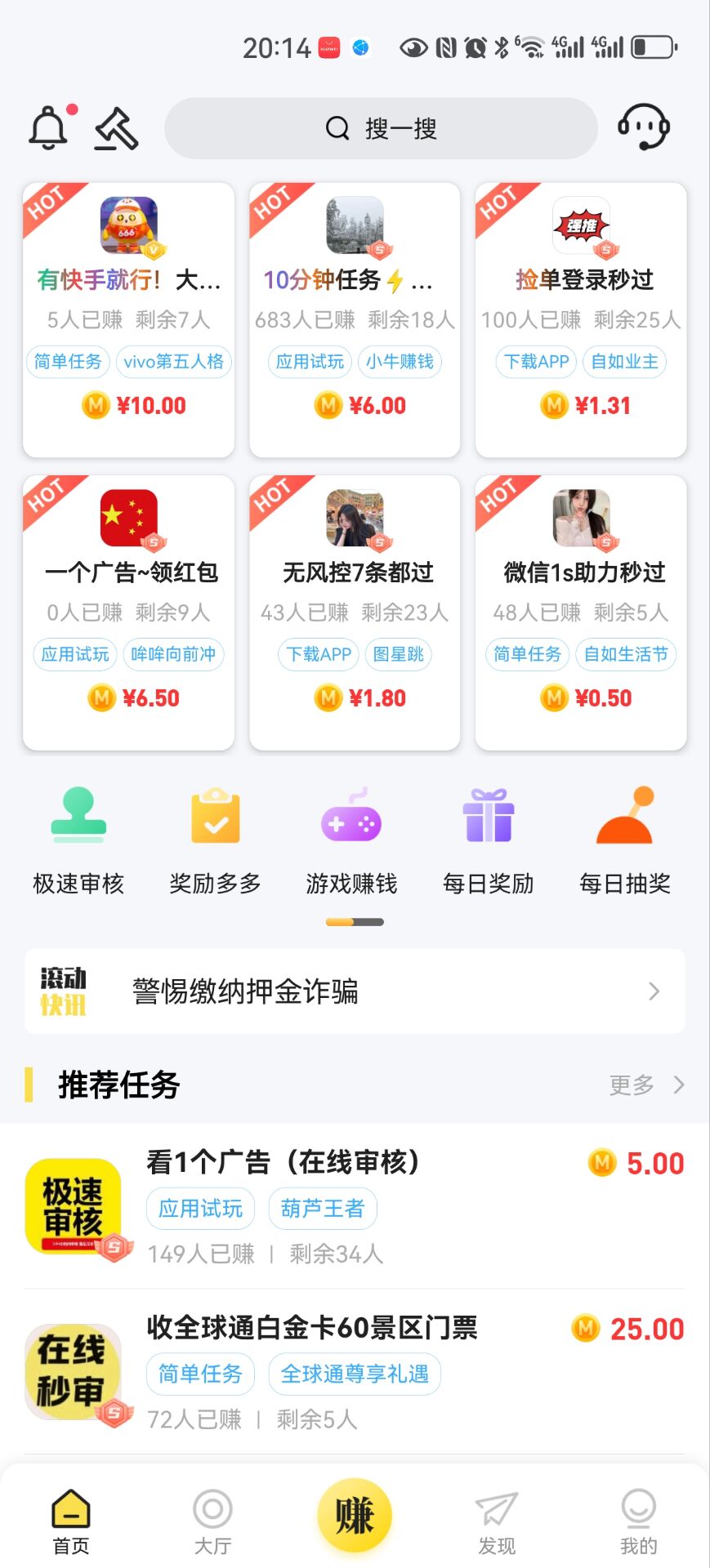Viewport: 710px width, 1568px height.
Task: Open the notifications bell
Action: [49, 128]
